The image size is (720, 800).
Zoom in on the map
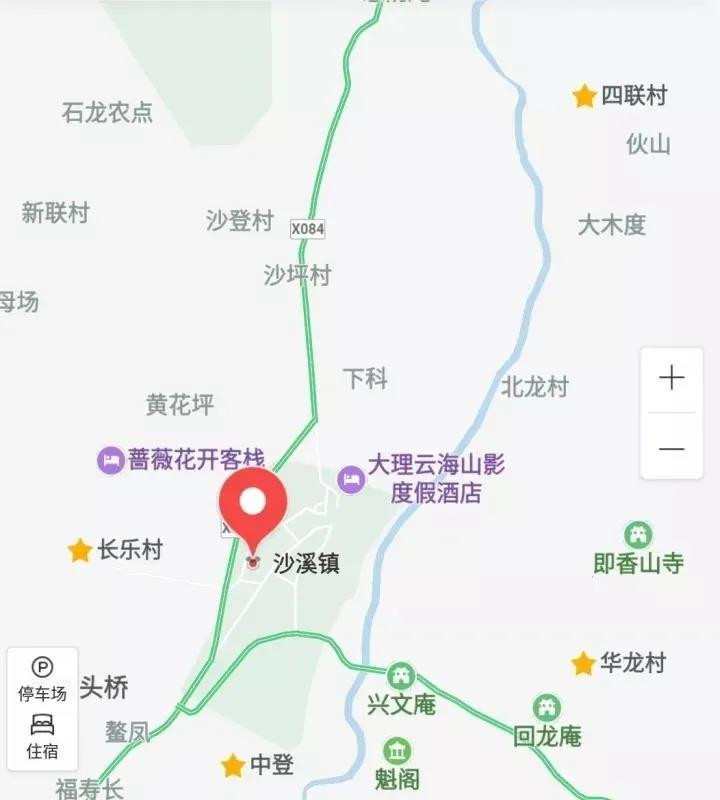(671, 379)
